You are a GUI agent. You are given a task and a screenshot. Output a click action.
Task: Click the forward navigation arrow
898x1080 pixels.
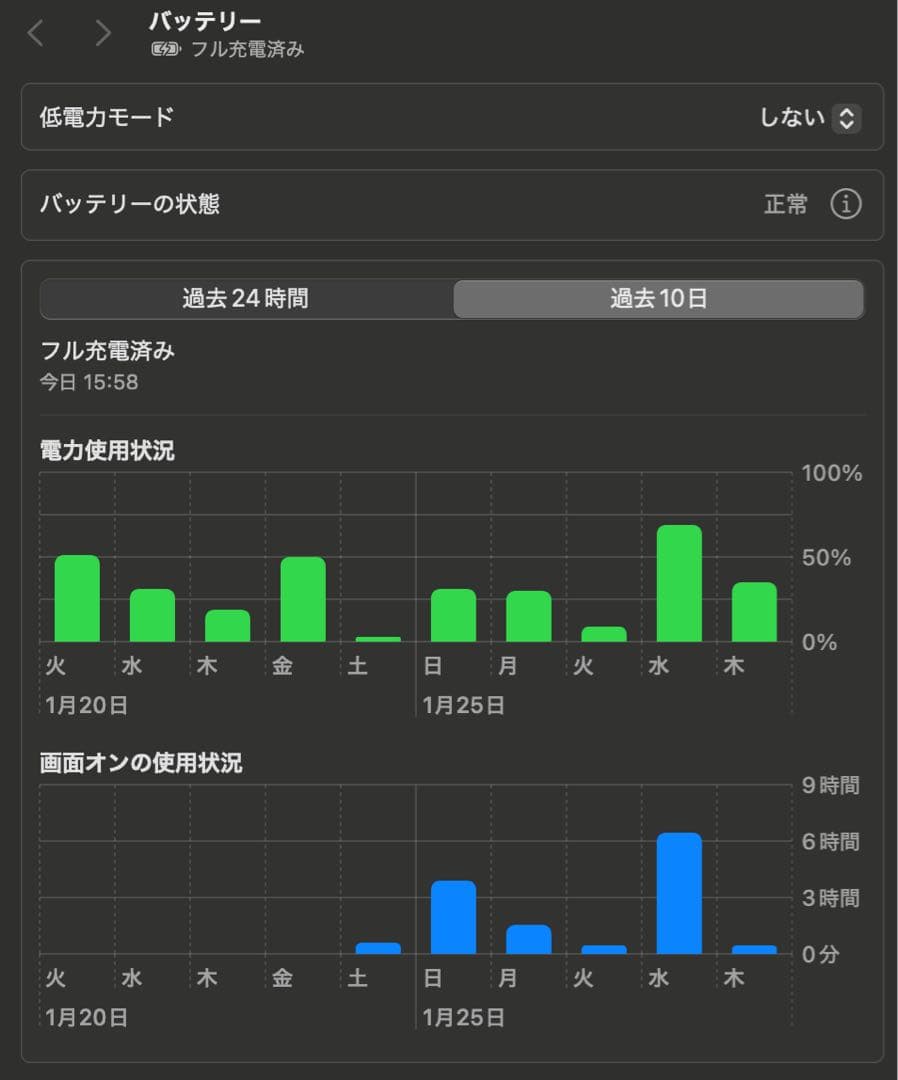[102, 33]
